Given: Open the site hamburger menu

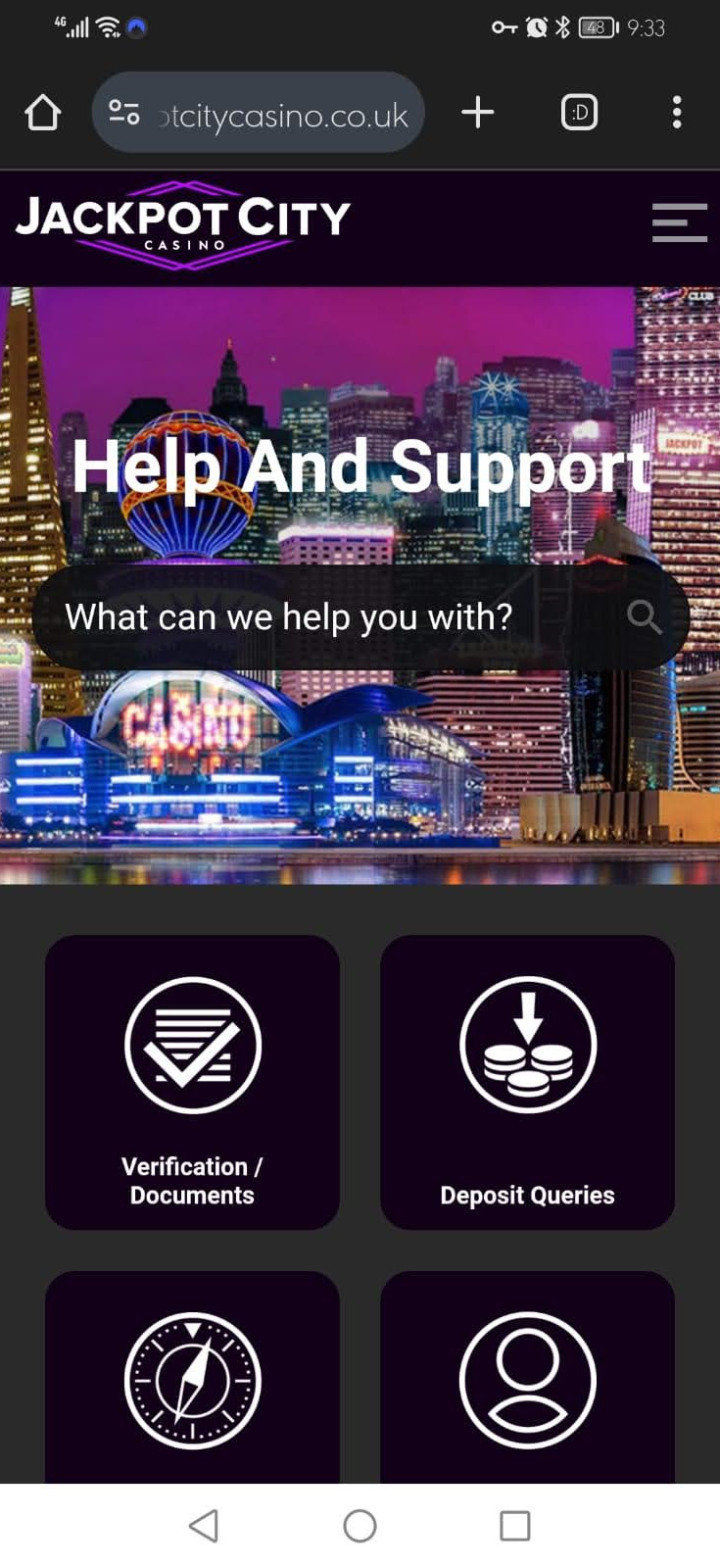Looking at the screenshot, I should pyautogui.click(x=679, y=222).
